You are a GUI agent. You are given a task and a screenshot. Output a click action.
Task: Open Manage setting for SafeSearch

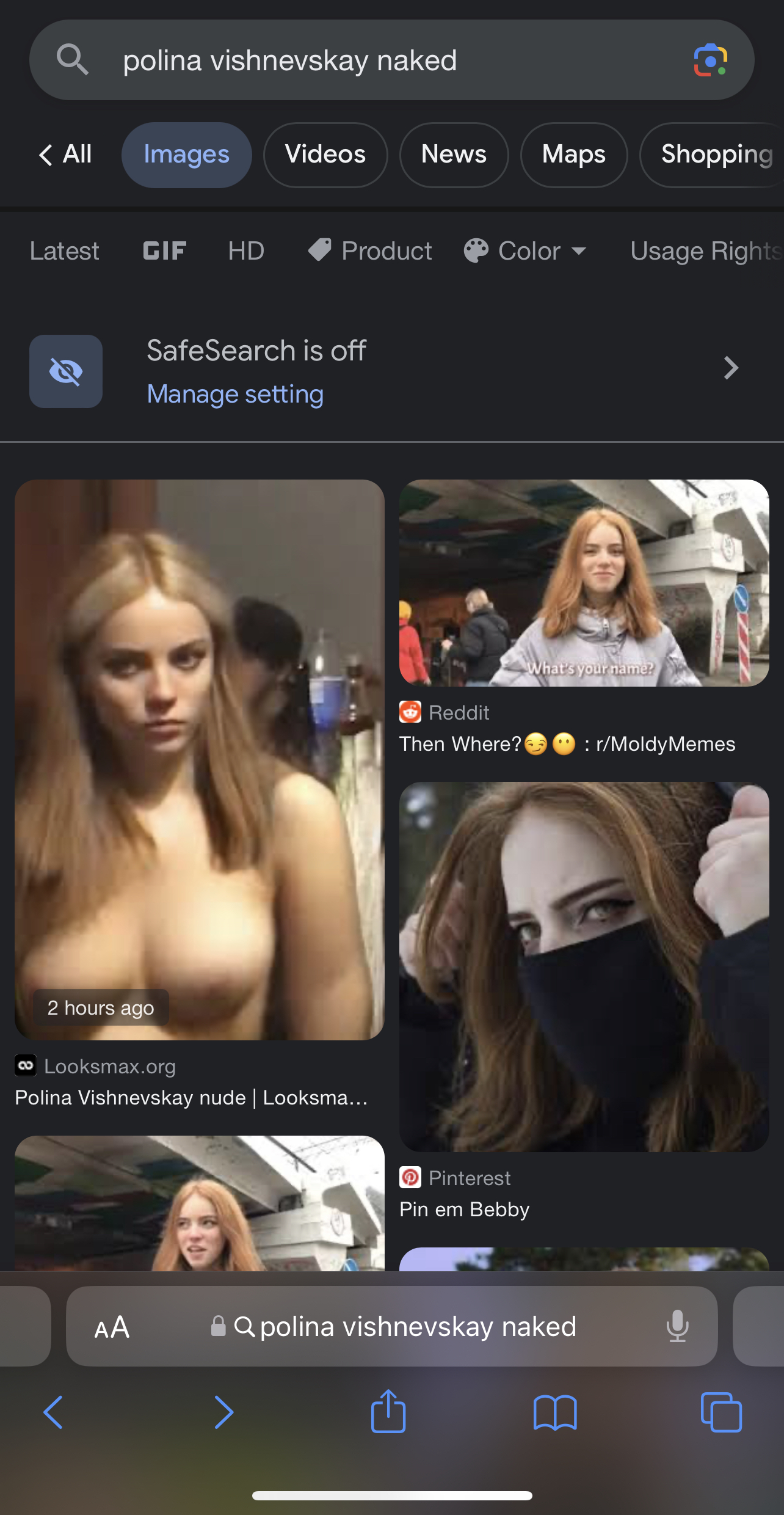point(235,394)
